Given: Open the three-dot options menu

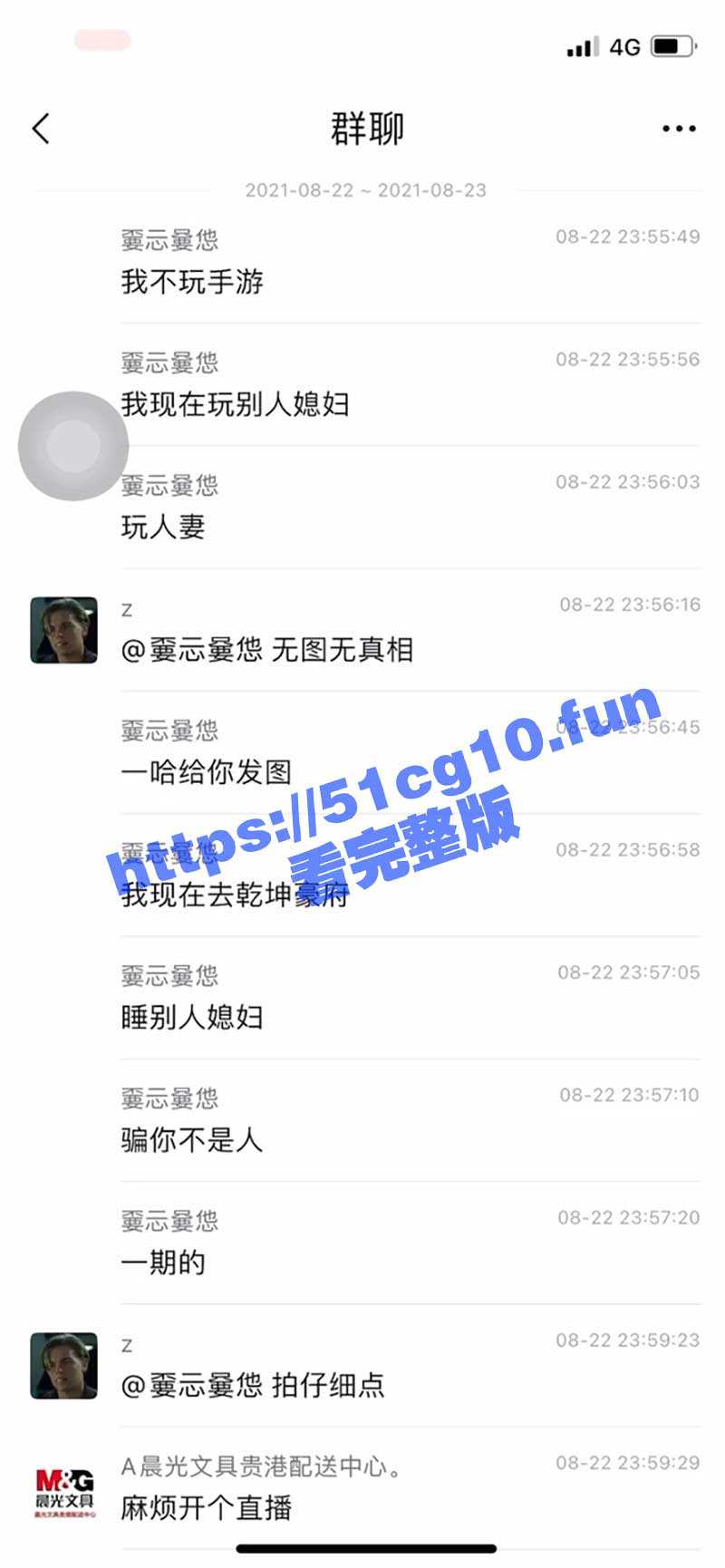Looking at the screenshot, I should coord(678,129).
